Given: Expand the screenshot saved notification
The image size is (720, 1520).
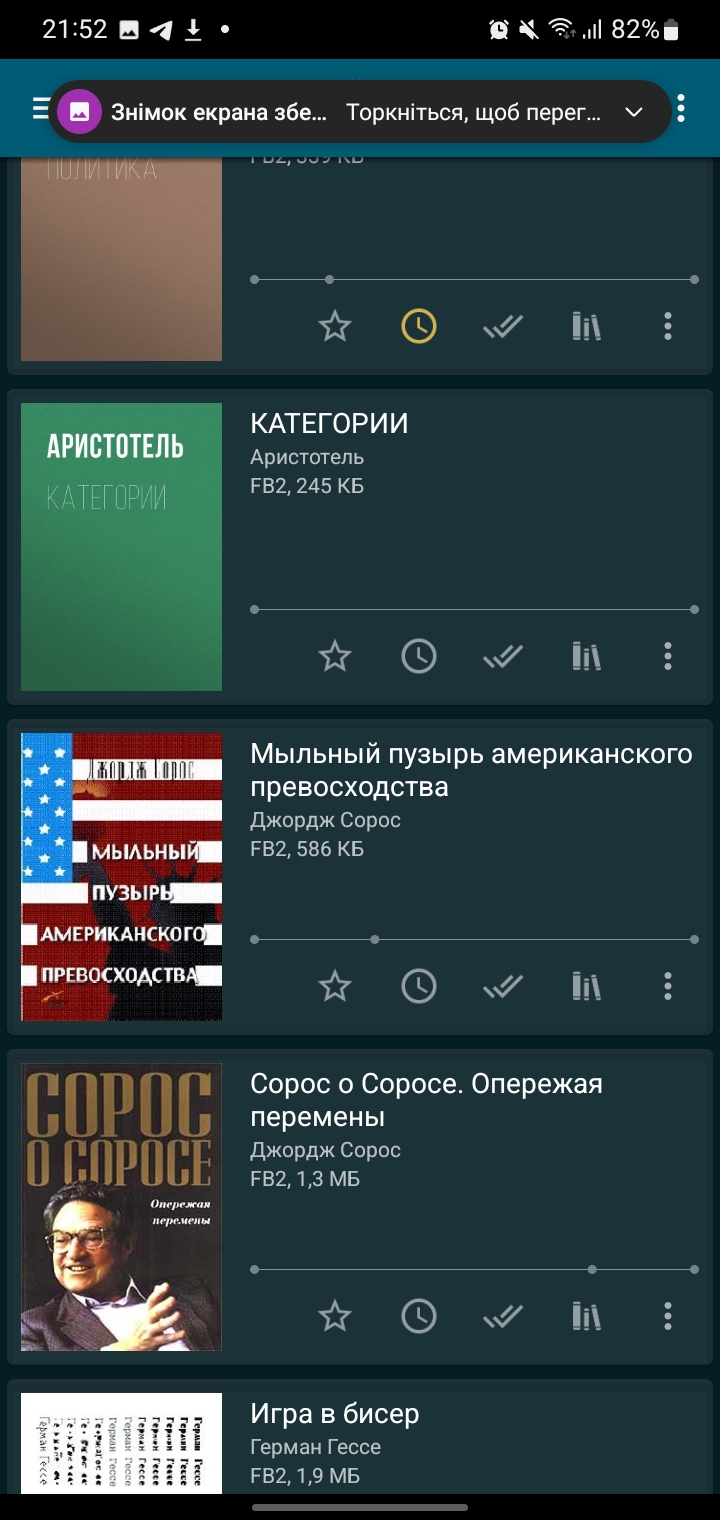Looking at the screenshot, I should [633, 112].
